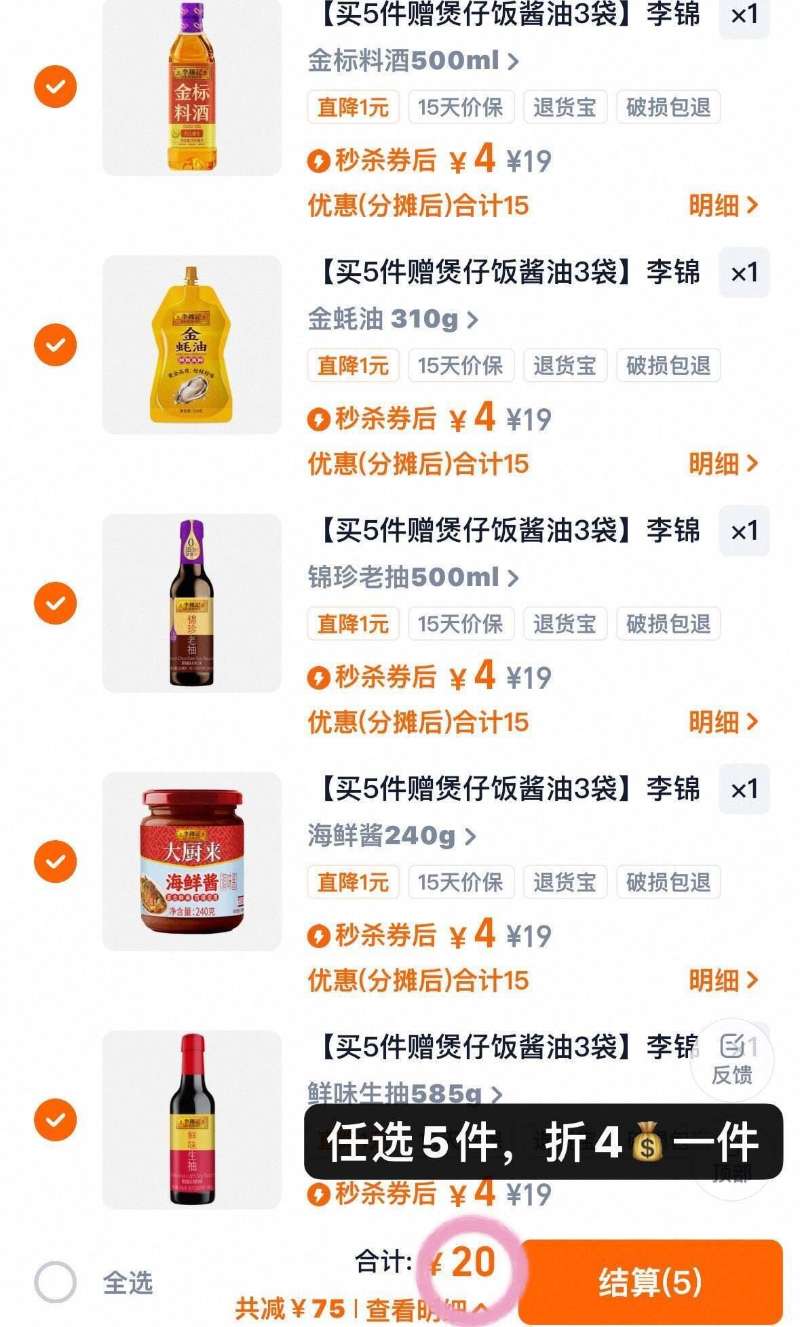800x1327 pixels.
Task: Change the 金蚝油 310g specification
Action: click(x=393, y=320)
